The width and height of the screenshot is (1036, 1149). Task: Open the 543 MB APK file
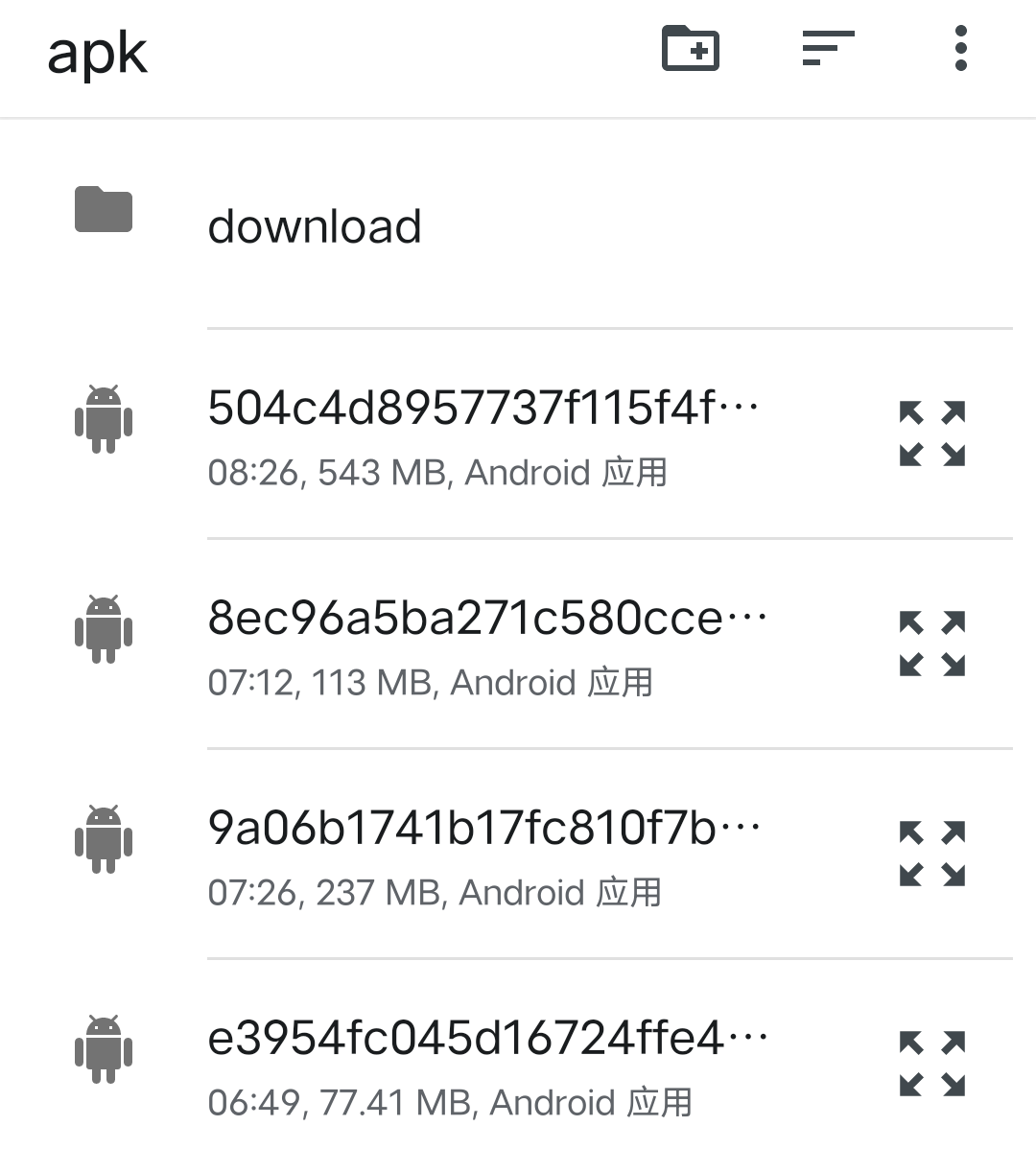click(483, 434)
